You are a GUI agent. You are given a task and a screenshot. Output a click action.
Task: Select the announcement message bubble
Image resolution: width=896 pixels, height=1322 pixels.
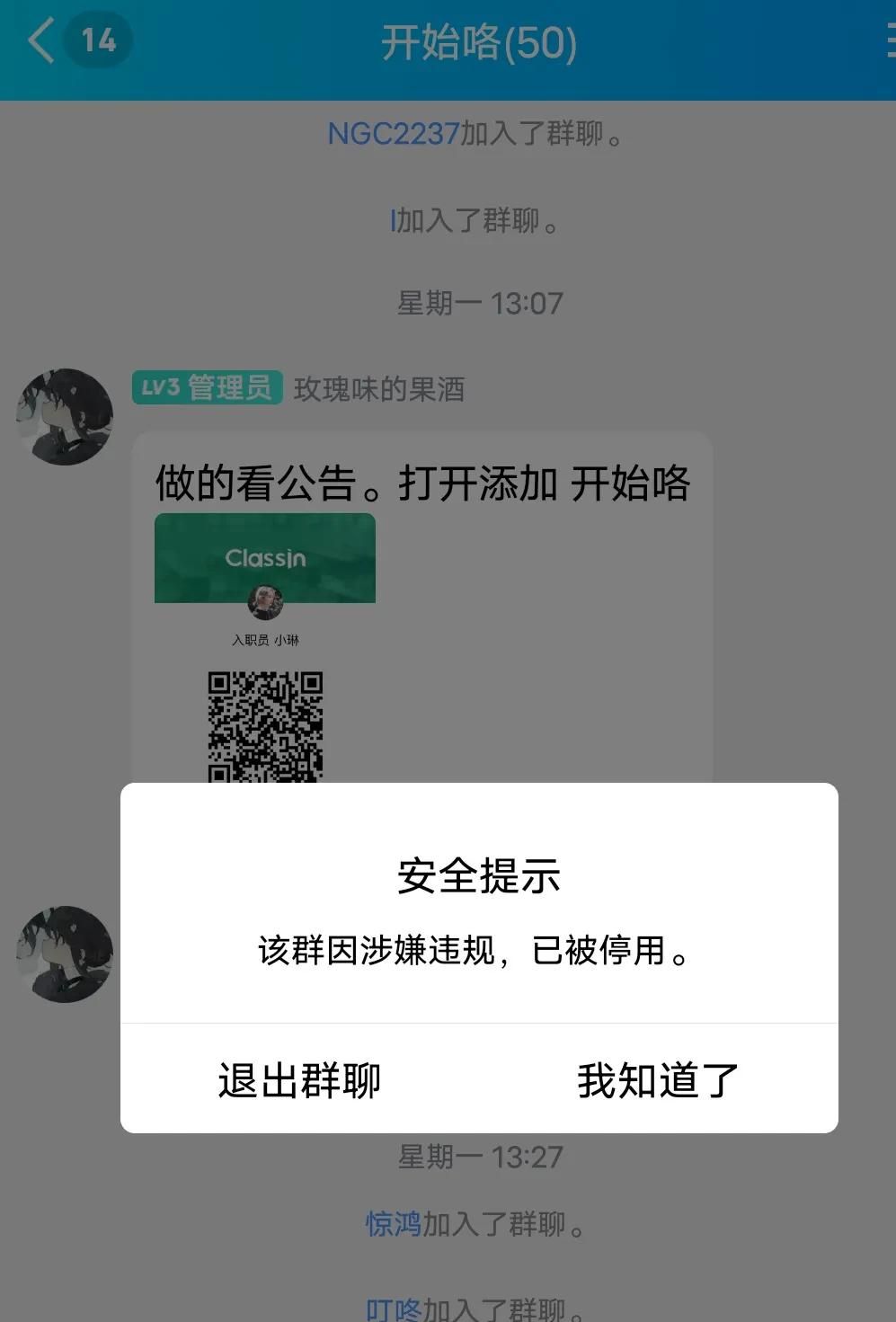pos(422,482)
